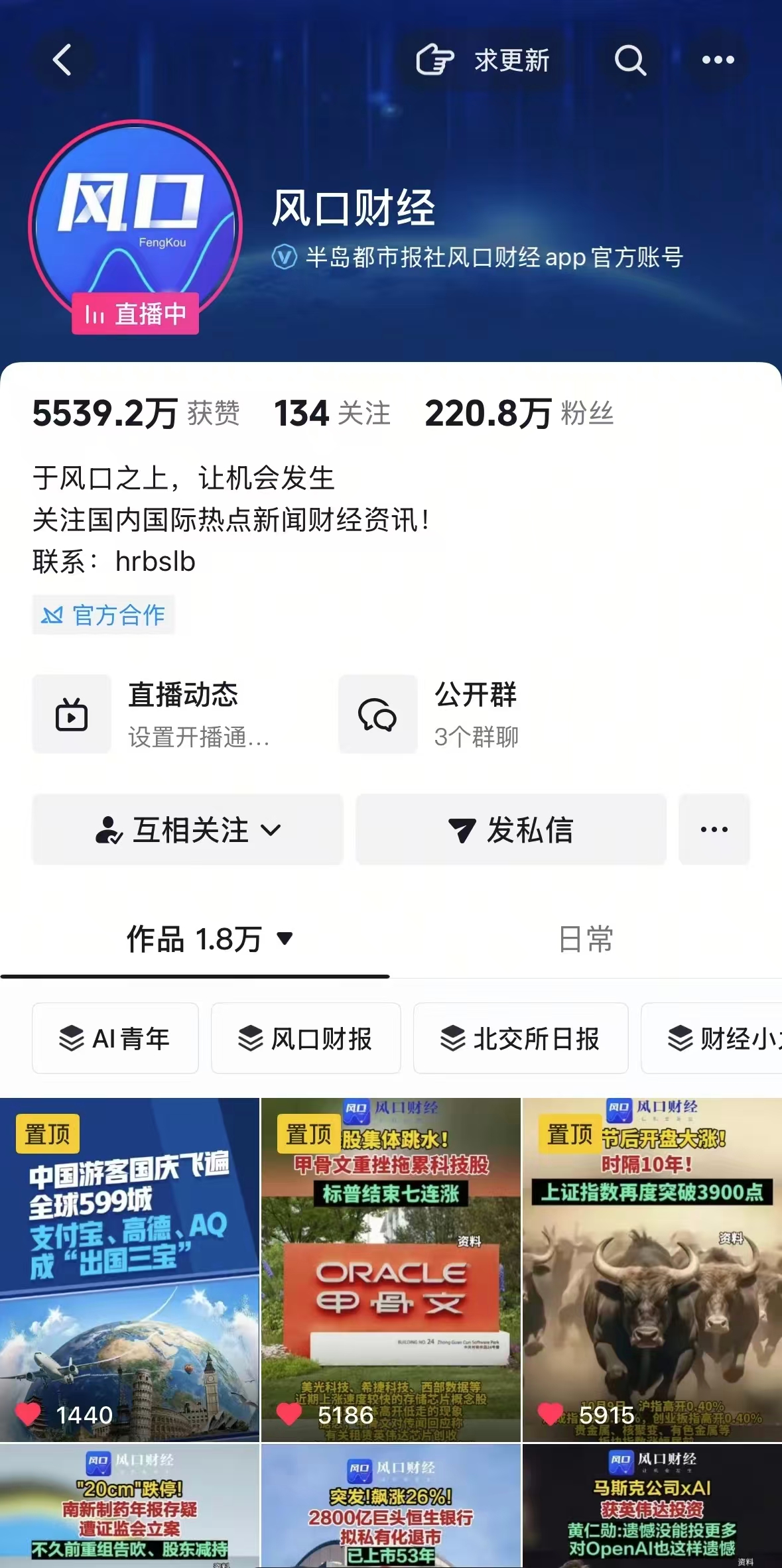
Task: Open the live stream from the avatar
Action: (135, 227)
